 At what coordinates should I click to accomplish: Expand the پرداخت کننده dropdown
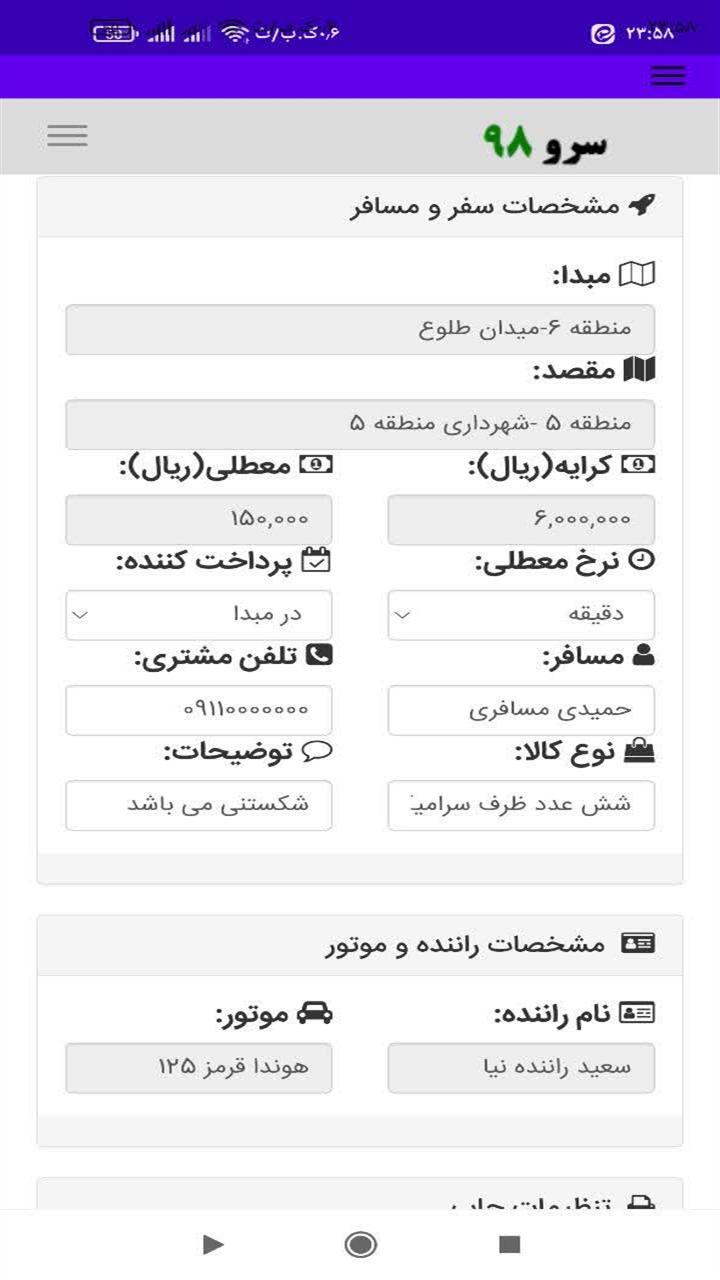click(x=199, y=615)
